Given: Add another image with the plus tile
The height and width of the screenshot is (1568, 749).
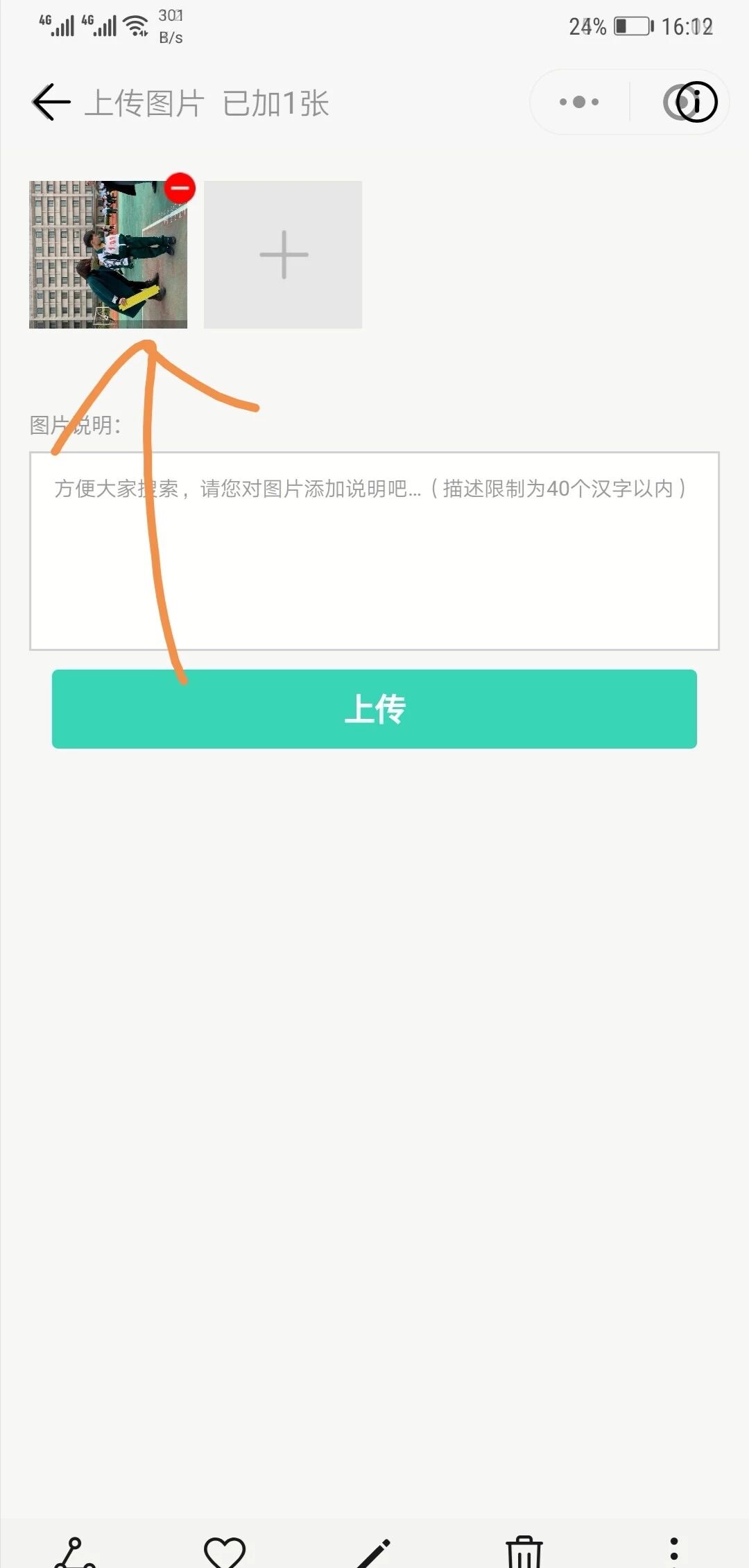Looking at the screenshot, I should (x=283, y=254).
